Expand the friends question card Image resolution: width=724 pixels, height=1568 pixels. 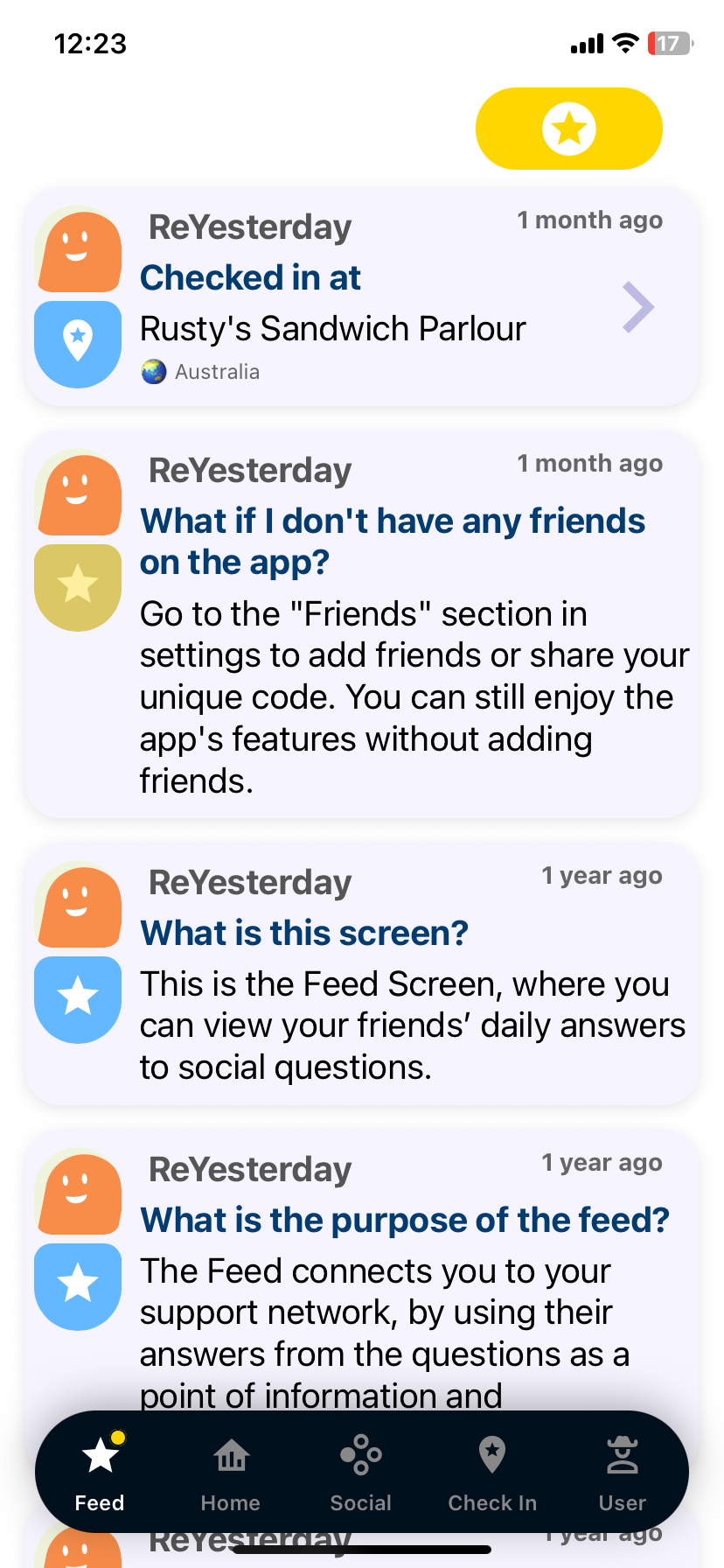[x=362, y=625]
